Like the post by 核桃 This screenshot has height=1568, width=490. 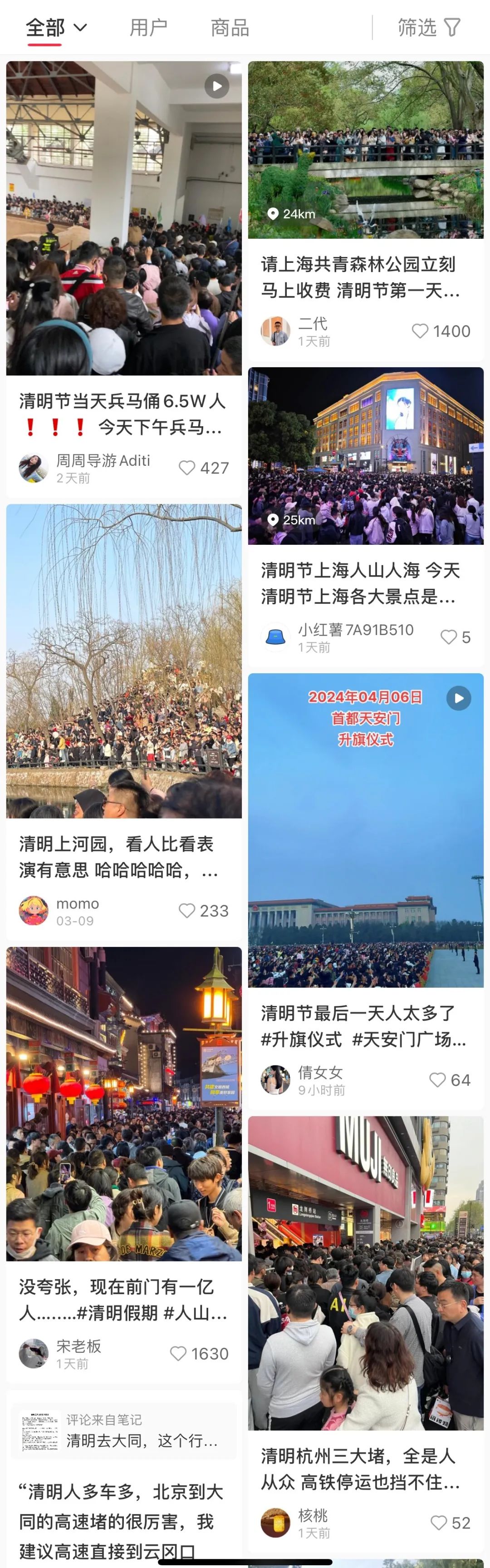[439, 1523]
